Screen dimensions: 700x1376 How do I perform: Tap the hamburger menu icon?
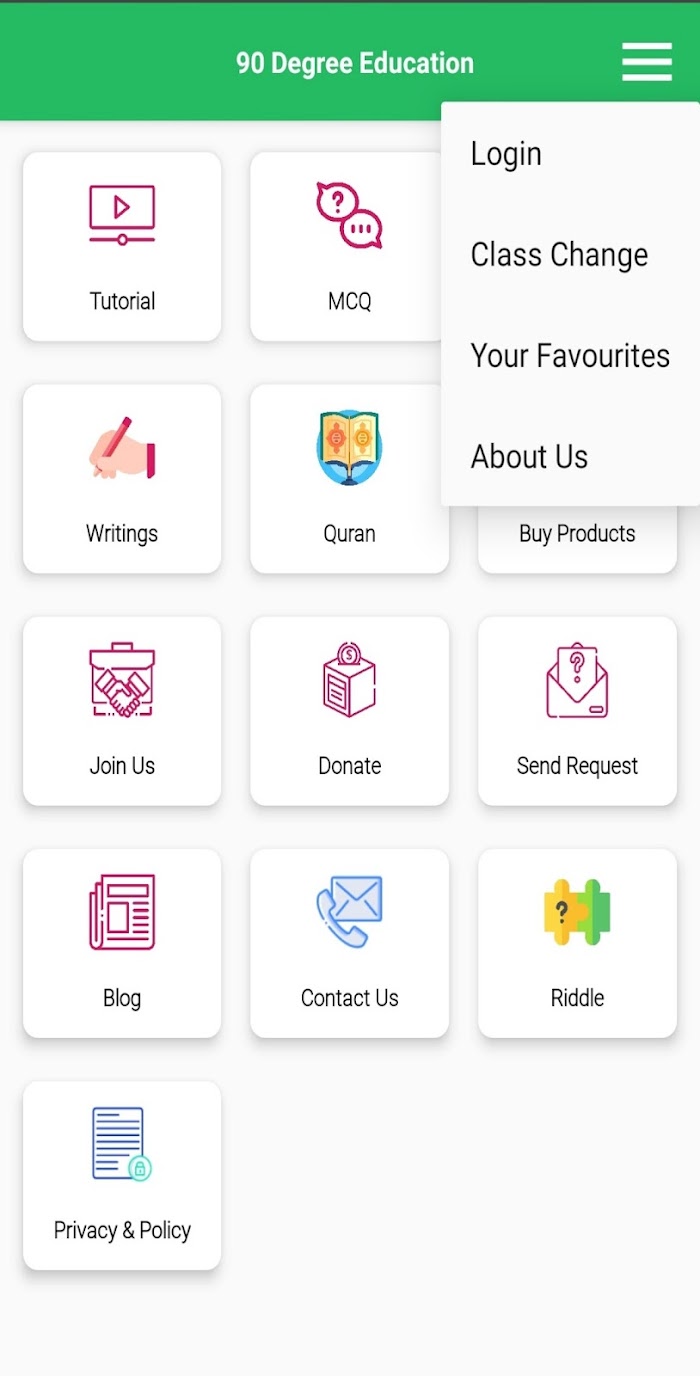point(647,62)
